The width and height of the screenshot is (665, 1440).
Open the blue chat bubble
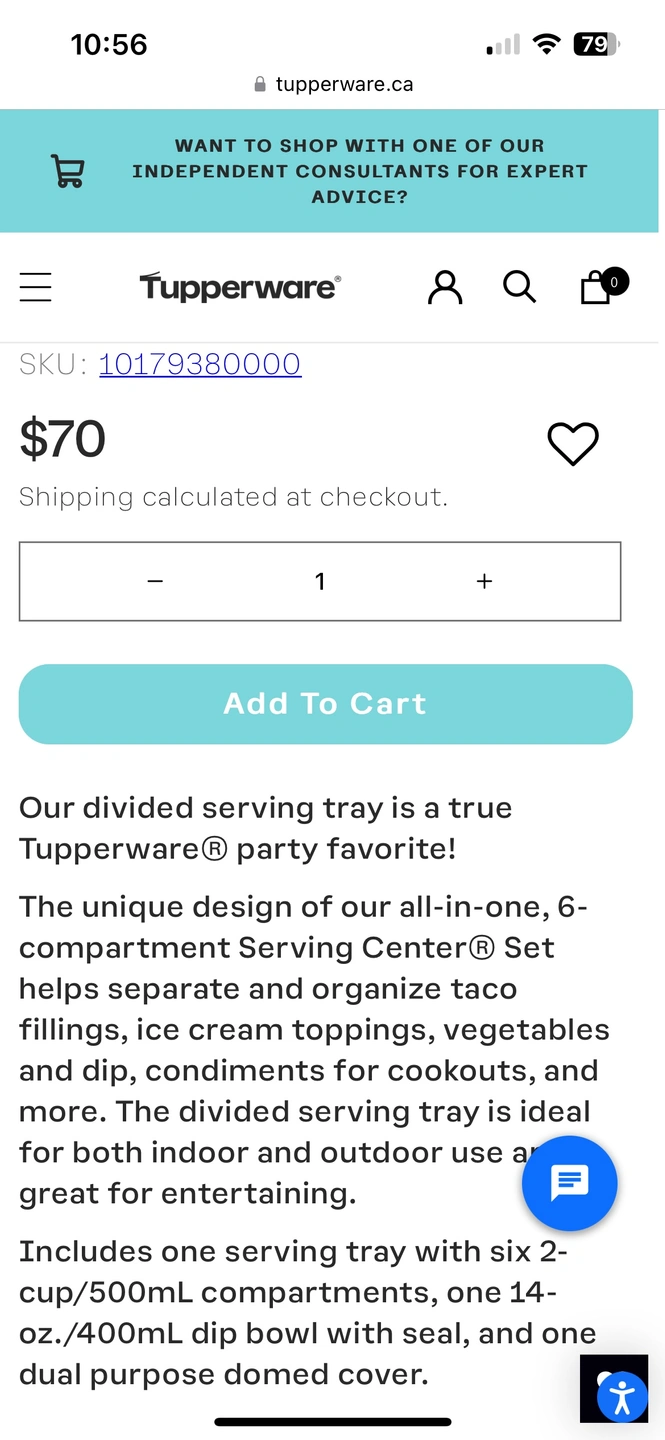(x=570, y=1184)
